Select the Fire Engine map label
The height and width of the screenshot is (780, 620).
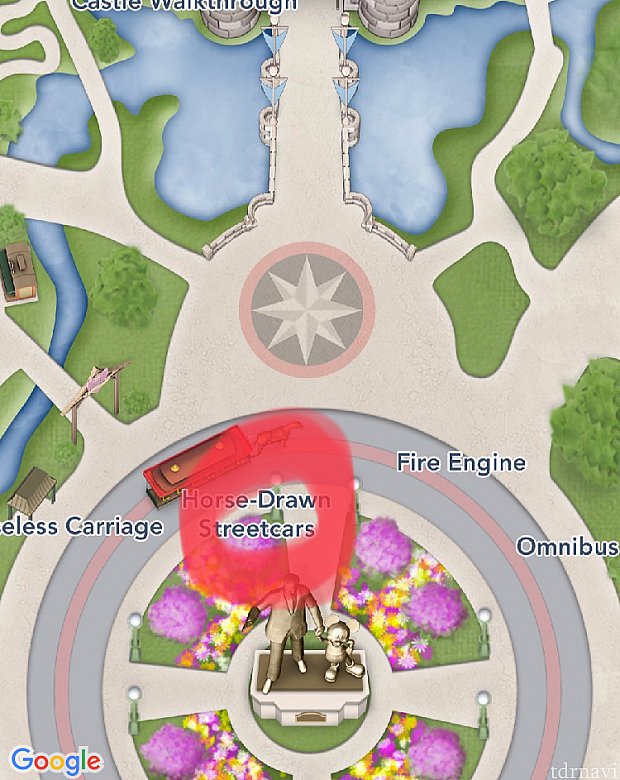coord(461,463)
